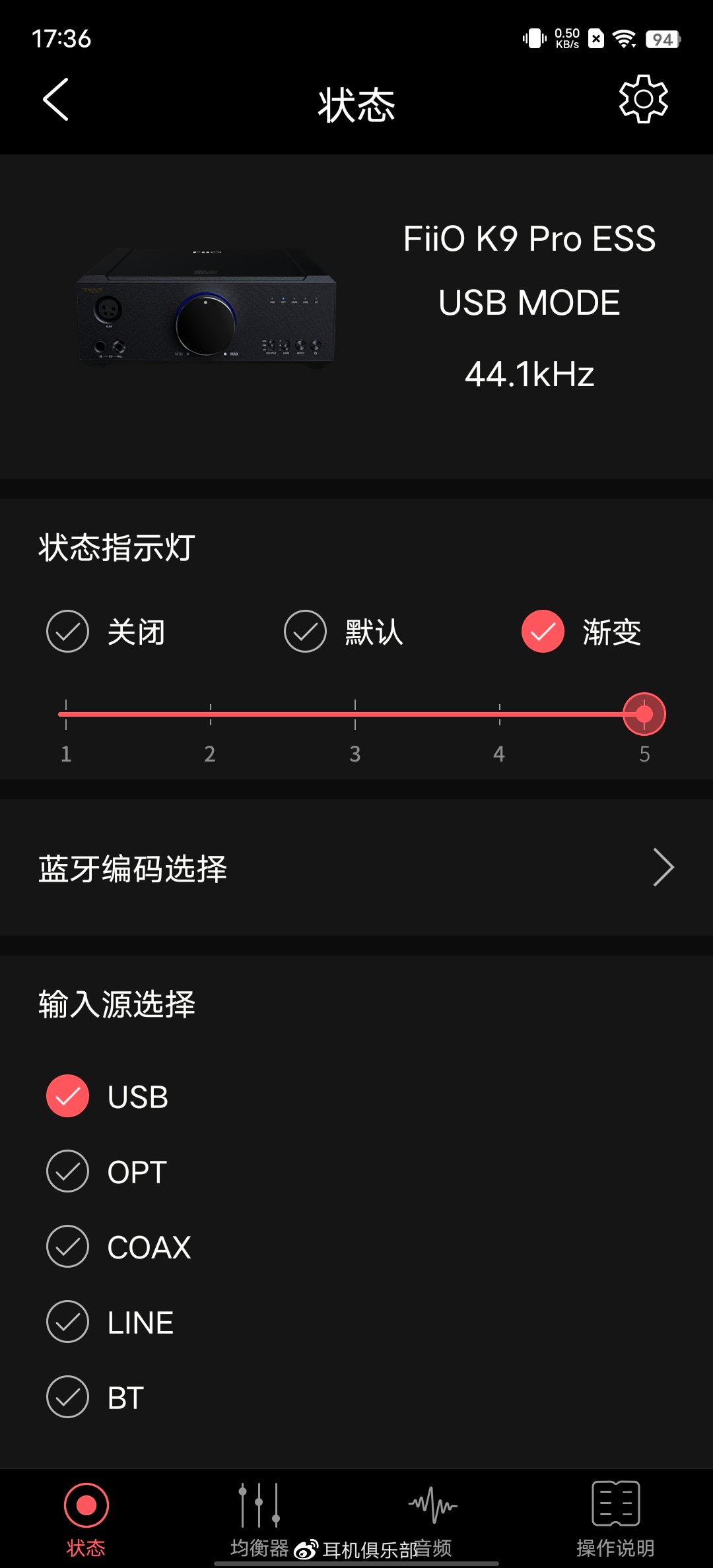This screenshot has height=1568, width=713.
Task: Select 默认 indicator light mode
Action: [306, 632]
